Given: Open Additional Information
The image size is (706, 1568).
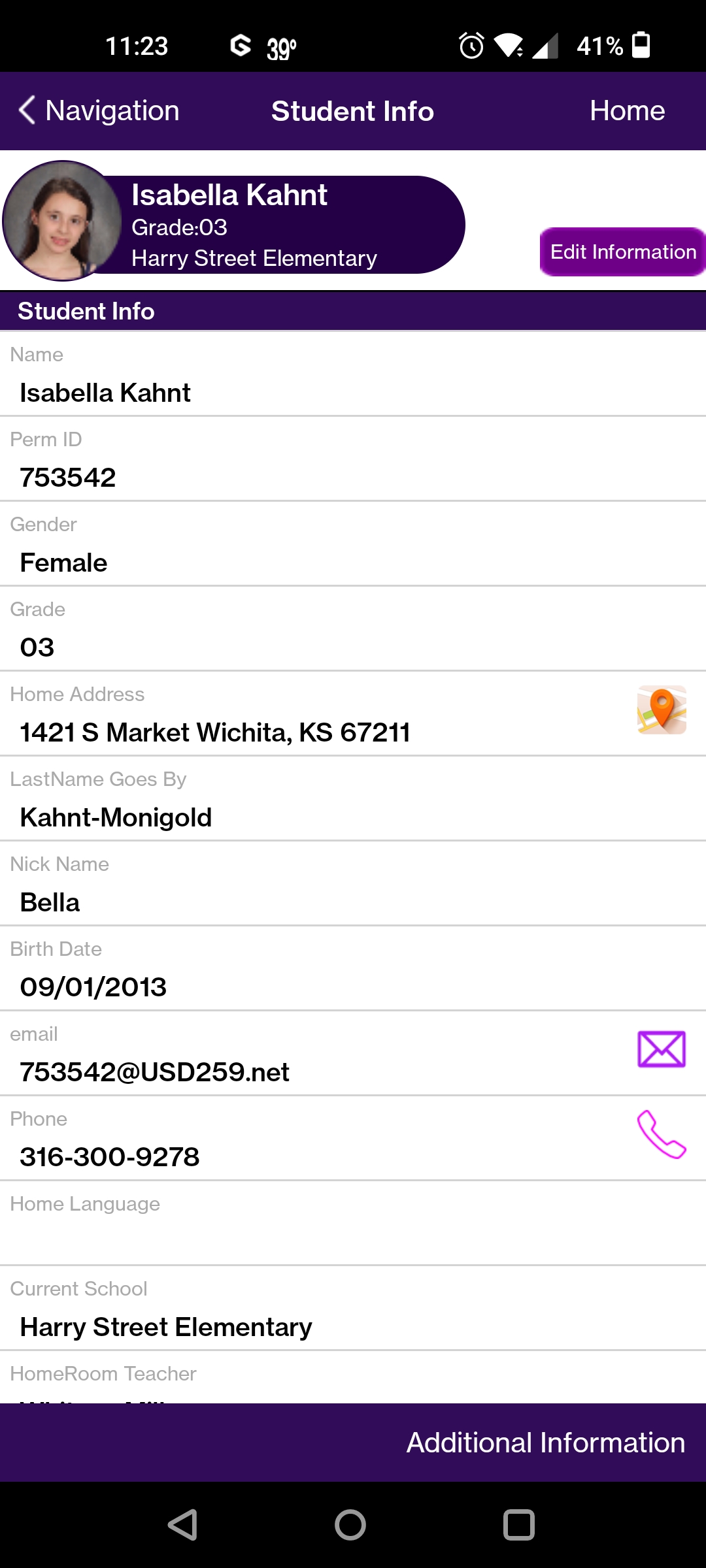Looking at the screenshot, I should coord(546,1443).
